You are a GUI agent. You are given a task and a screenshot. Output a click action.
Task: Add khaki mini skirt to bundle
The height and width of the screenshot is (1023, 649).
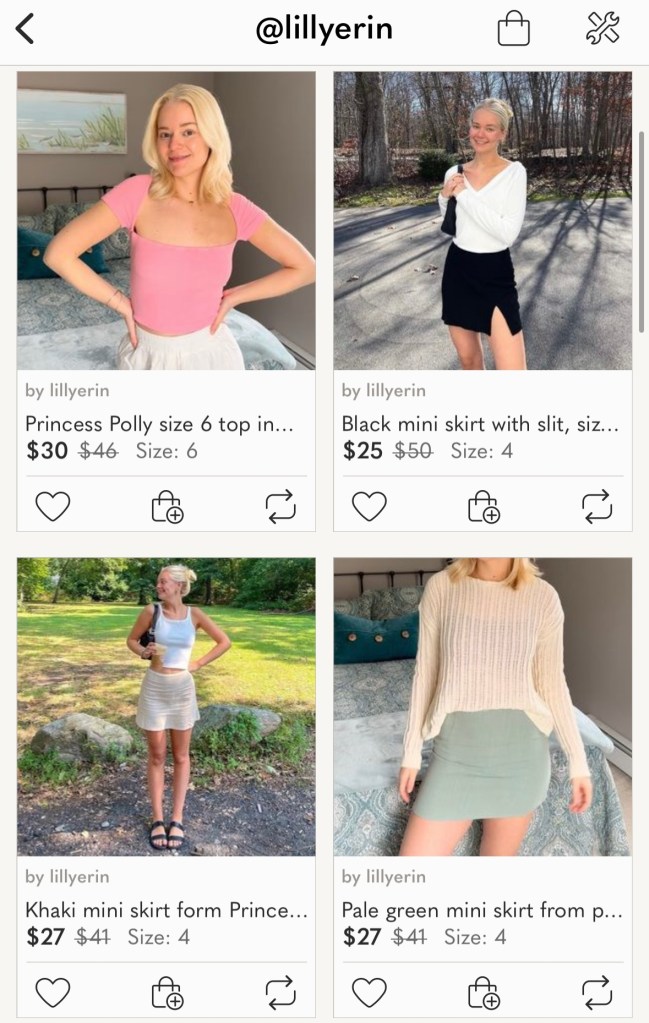[x=167, y=992]
